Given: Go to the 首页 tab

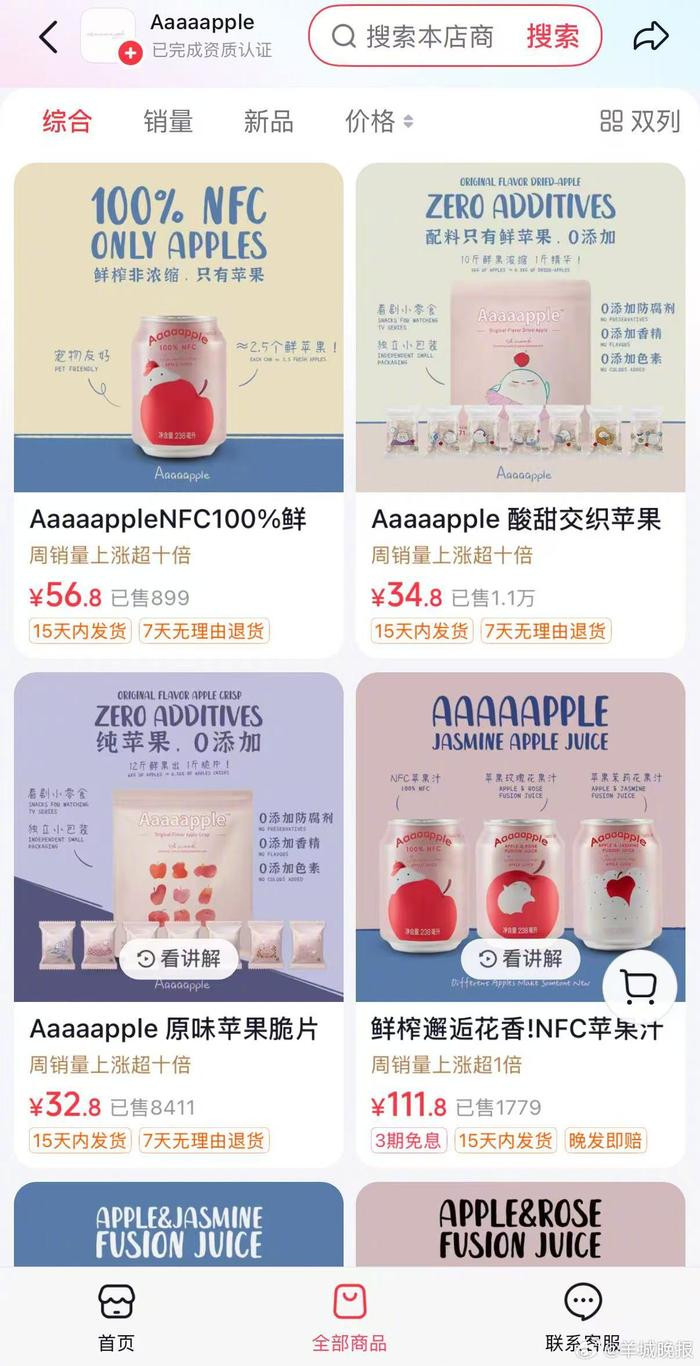Looking at the screenshot, I should [x=116, y=1318].
